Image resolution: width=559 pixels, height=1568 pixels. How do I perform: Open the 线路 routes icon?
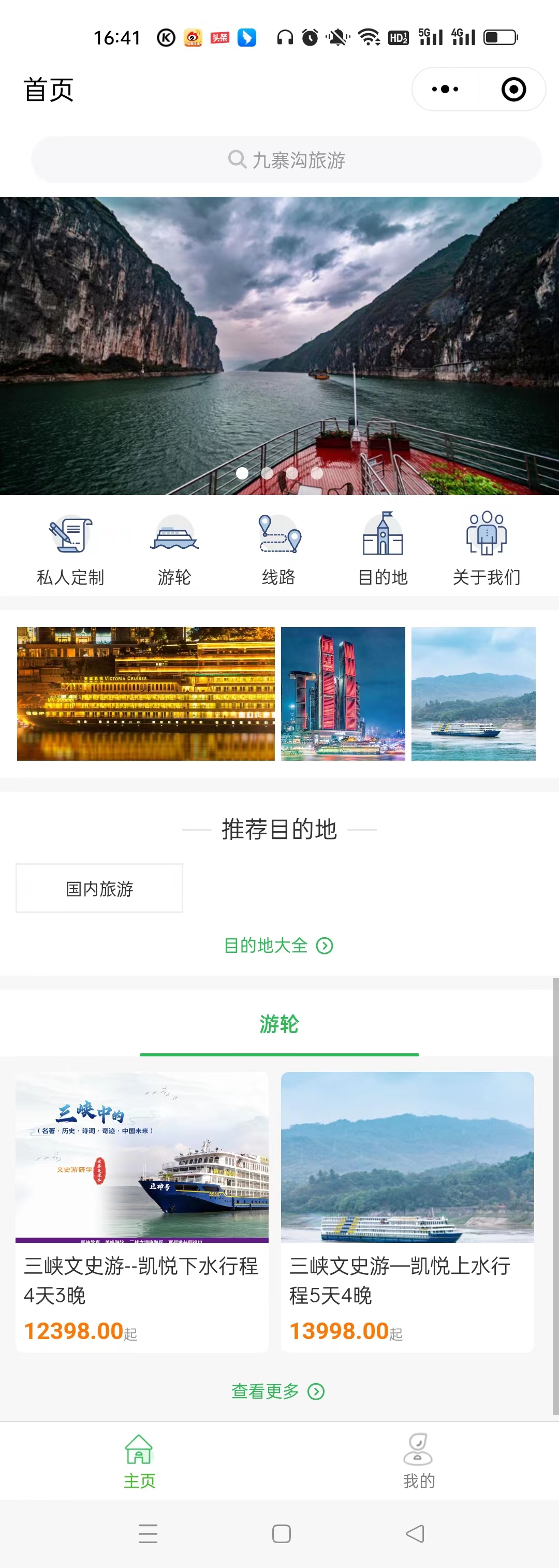(278, 535)
